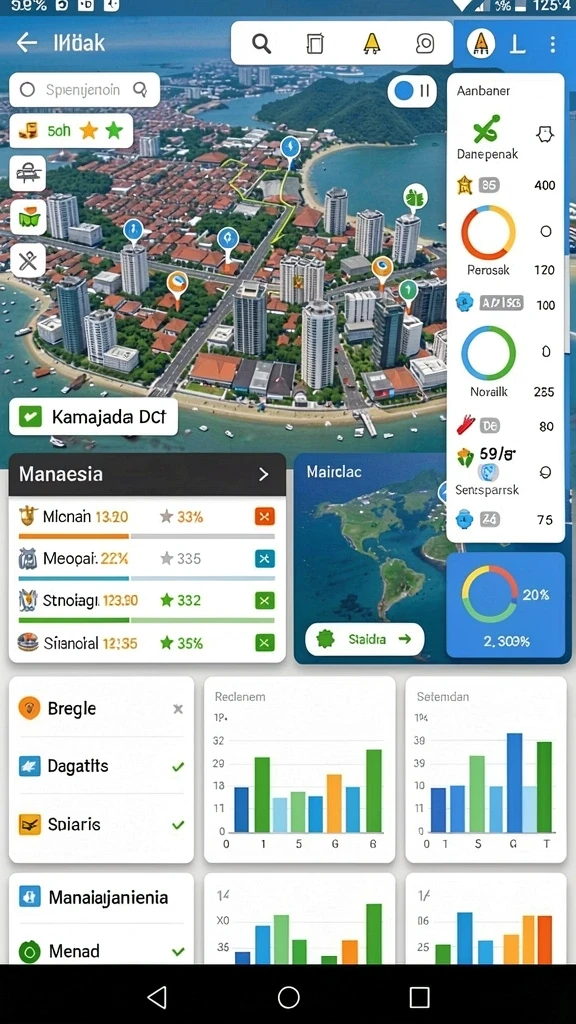Screen dimensions: 576x1024
Task: Open search from the top toolbar
Action: (x=261, y=44)
